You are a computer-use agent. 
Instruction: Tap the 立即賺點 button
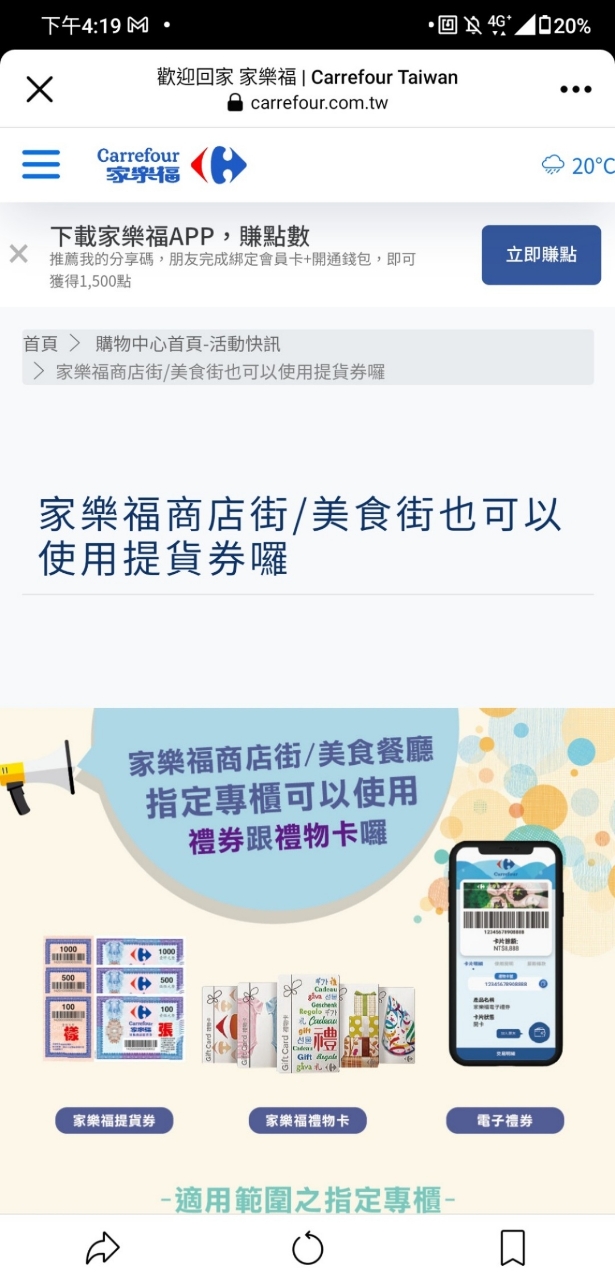(x=541, y=255)
